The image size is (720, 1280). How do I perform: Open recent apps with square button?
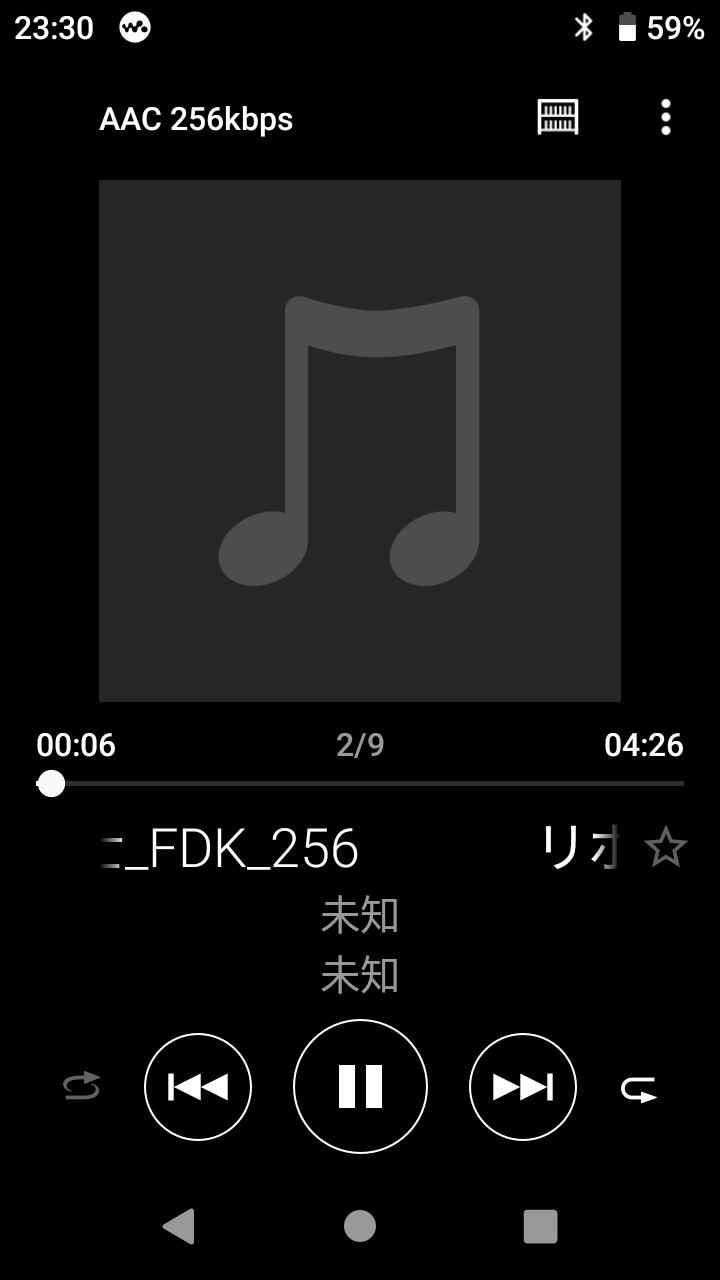[540, 1226]
